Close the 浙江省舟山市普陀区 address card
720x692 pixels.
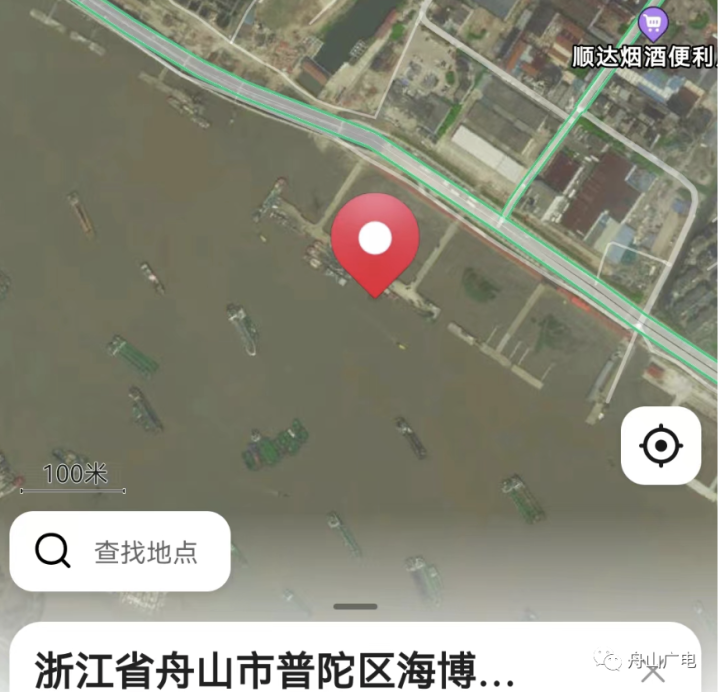(652, 673)
